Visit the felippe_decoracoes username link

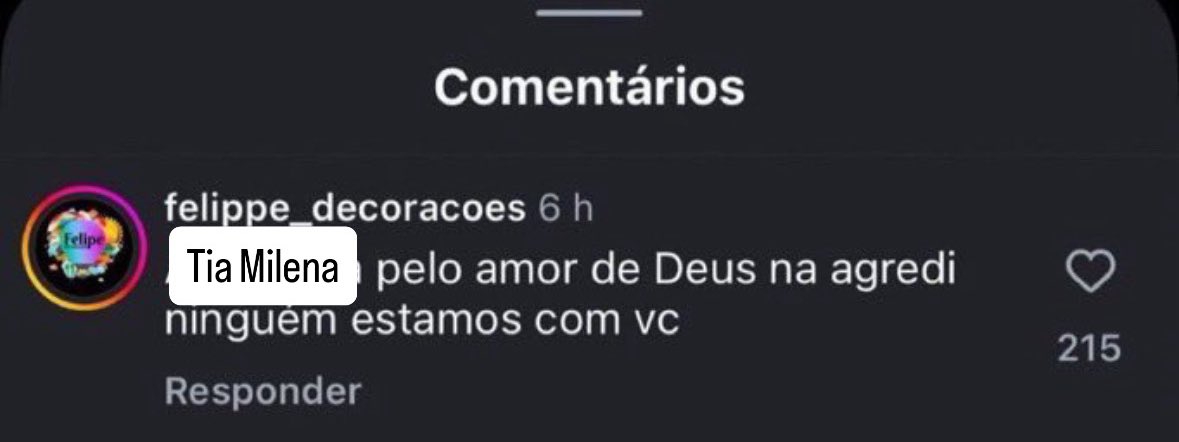pyautogui.click(x=344, y=209)
